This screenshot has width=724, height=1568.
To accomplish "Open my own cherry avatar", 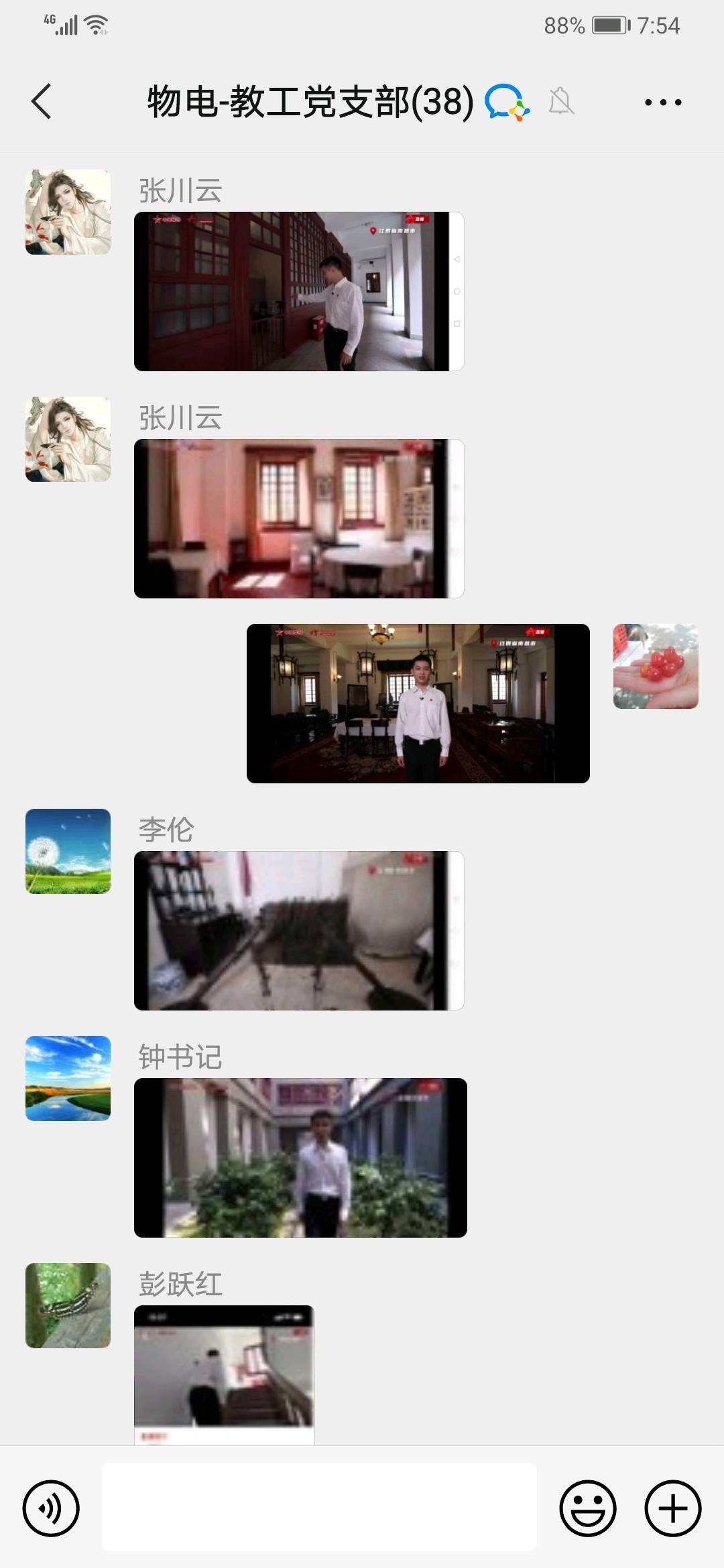I will [x=656, y=666].
